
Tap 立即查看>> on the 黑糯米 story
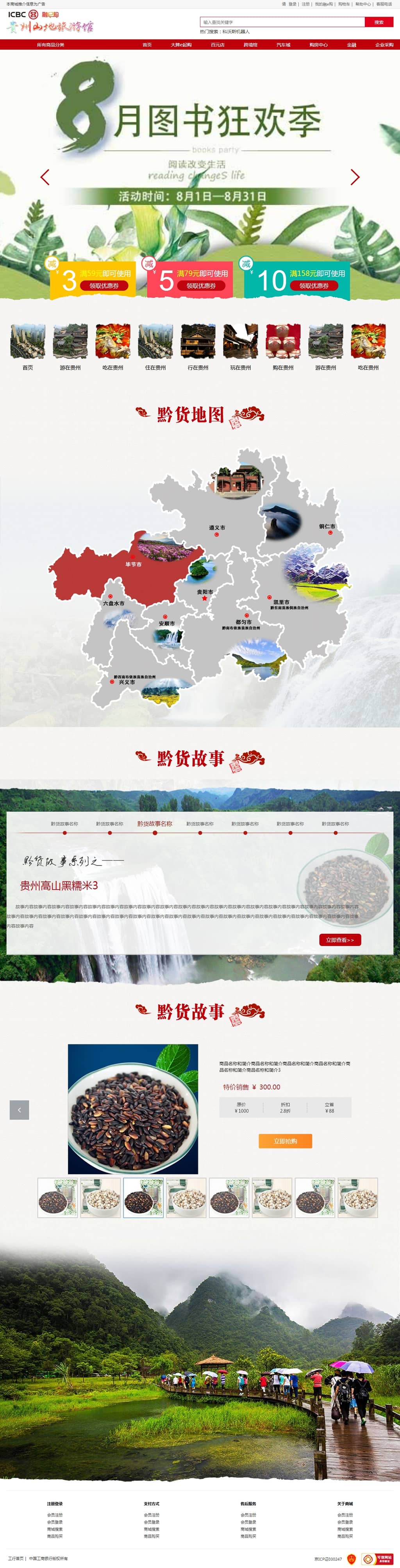(340, 940)
